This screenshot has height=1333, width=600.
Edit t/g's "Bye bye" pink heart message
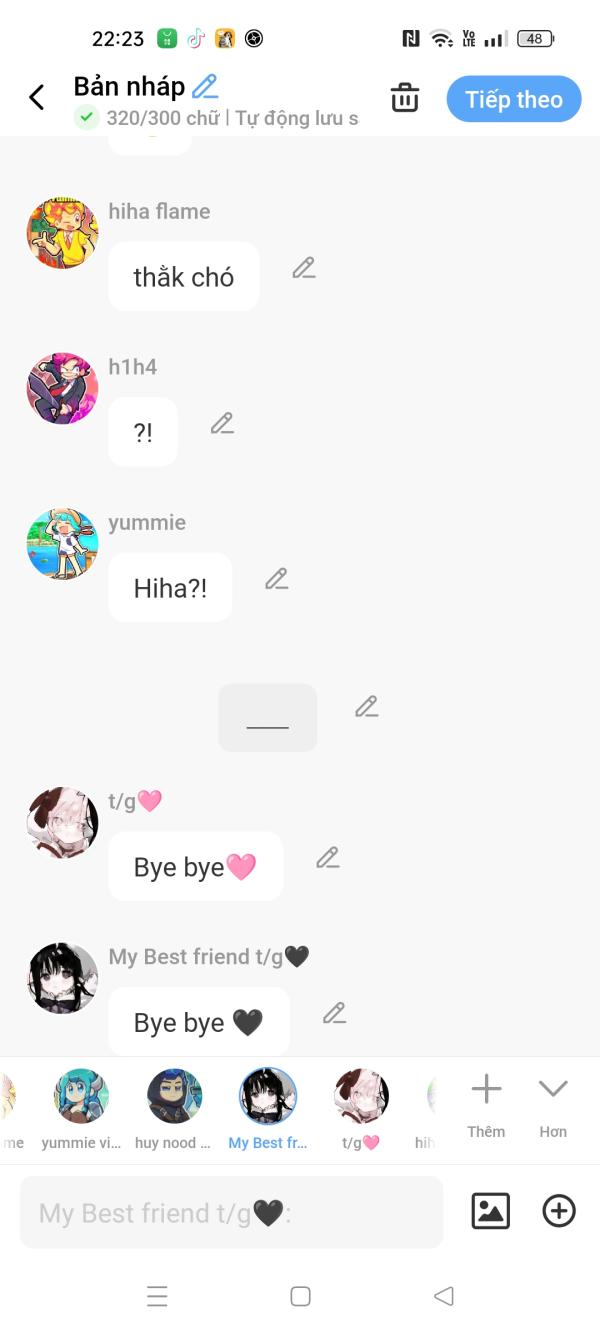click(328, 858)
